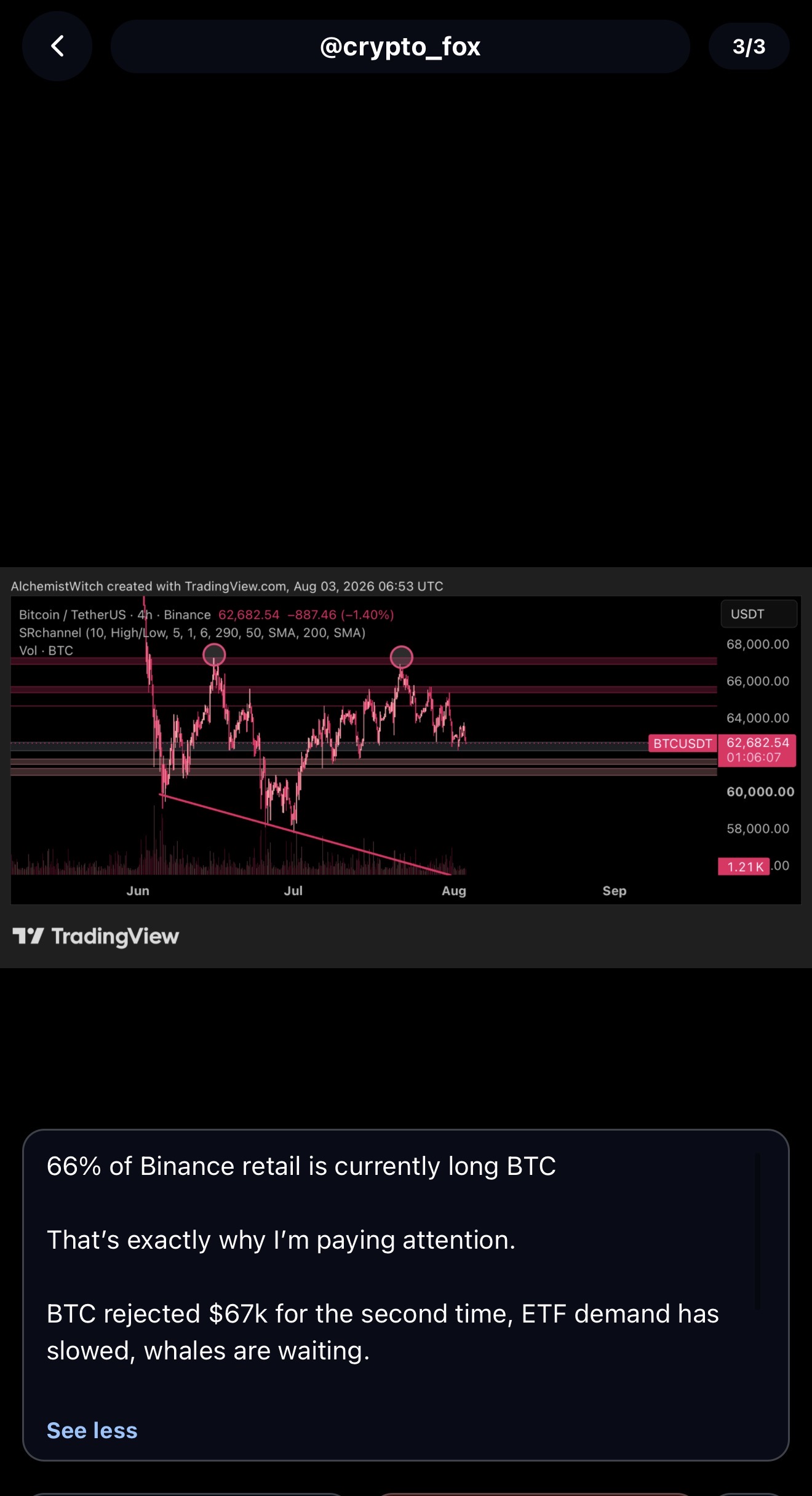The width and height of the screenshot is (812, 1496).
Task: Open the @crypto_fox profile header
Action: [x=400, y=46]
